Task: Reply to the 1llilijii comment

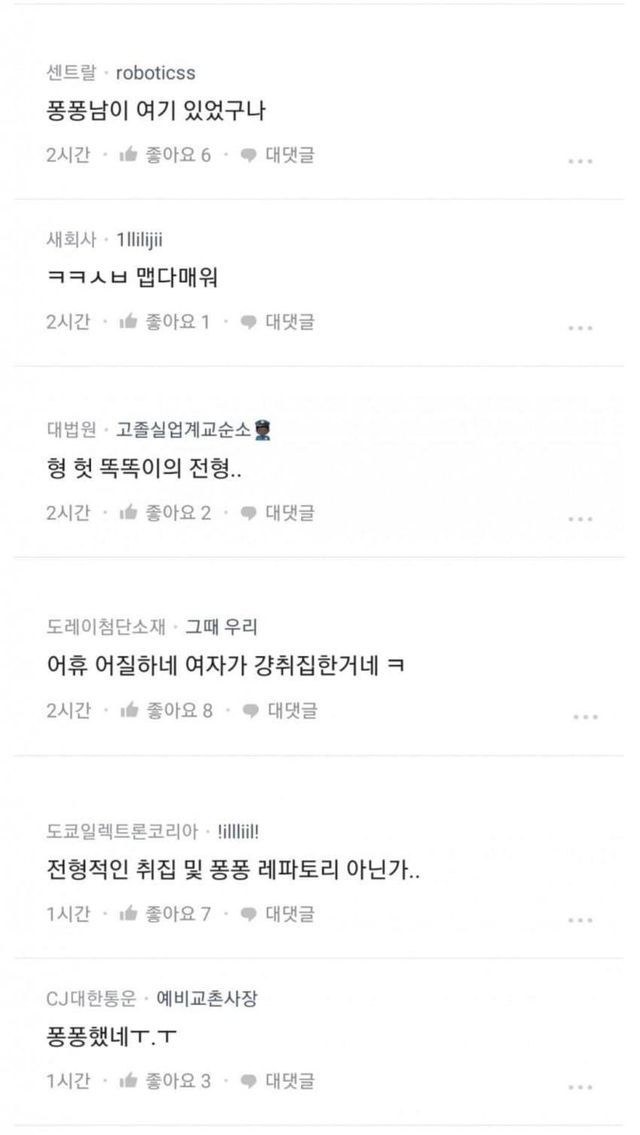Action: pos(278,321)
